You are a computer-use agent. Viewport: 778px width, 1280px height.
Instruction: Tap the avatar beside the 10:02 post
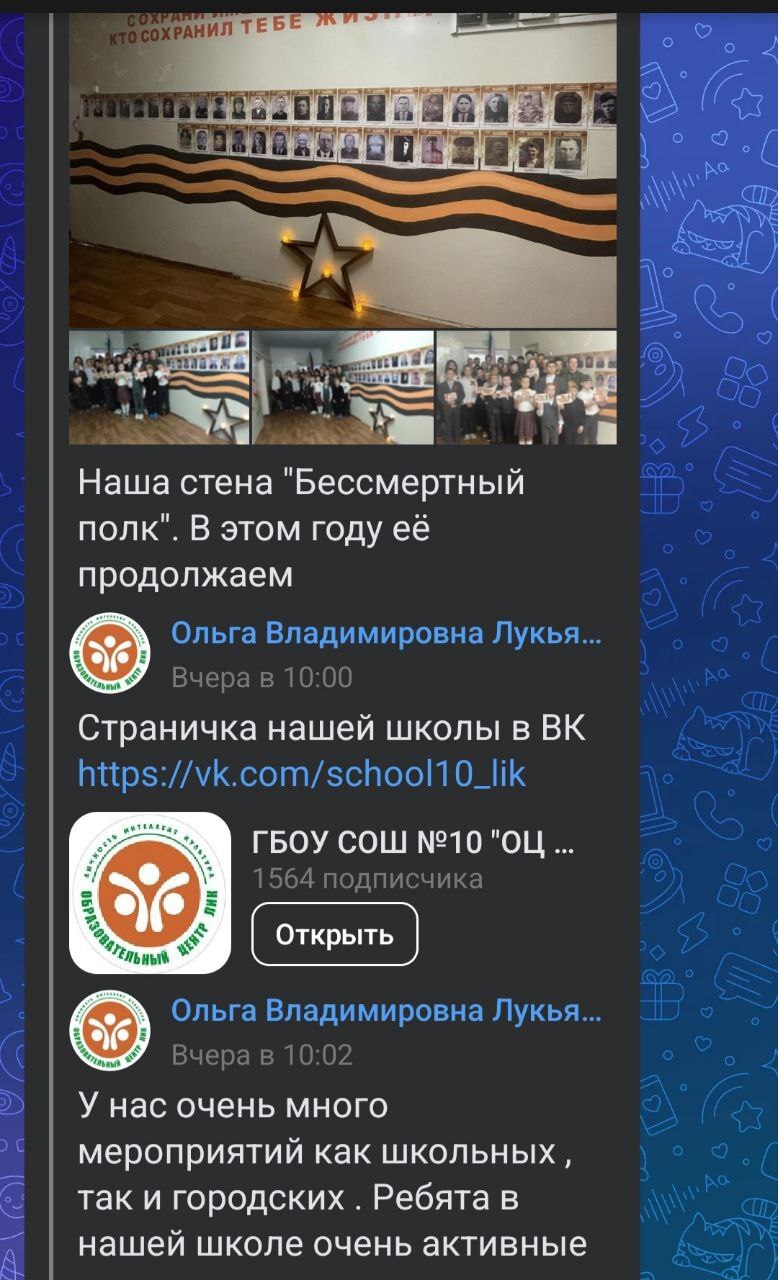point(110,1031)
